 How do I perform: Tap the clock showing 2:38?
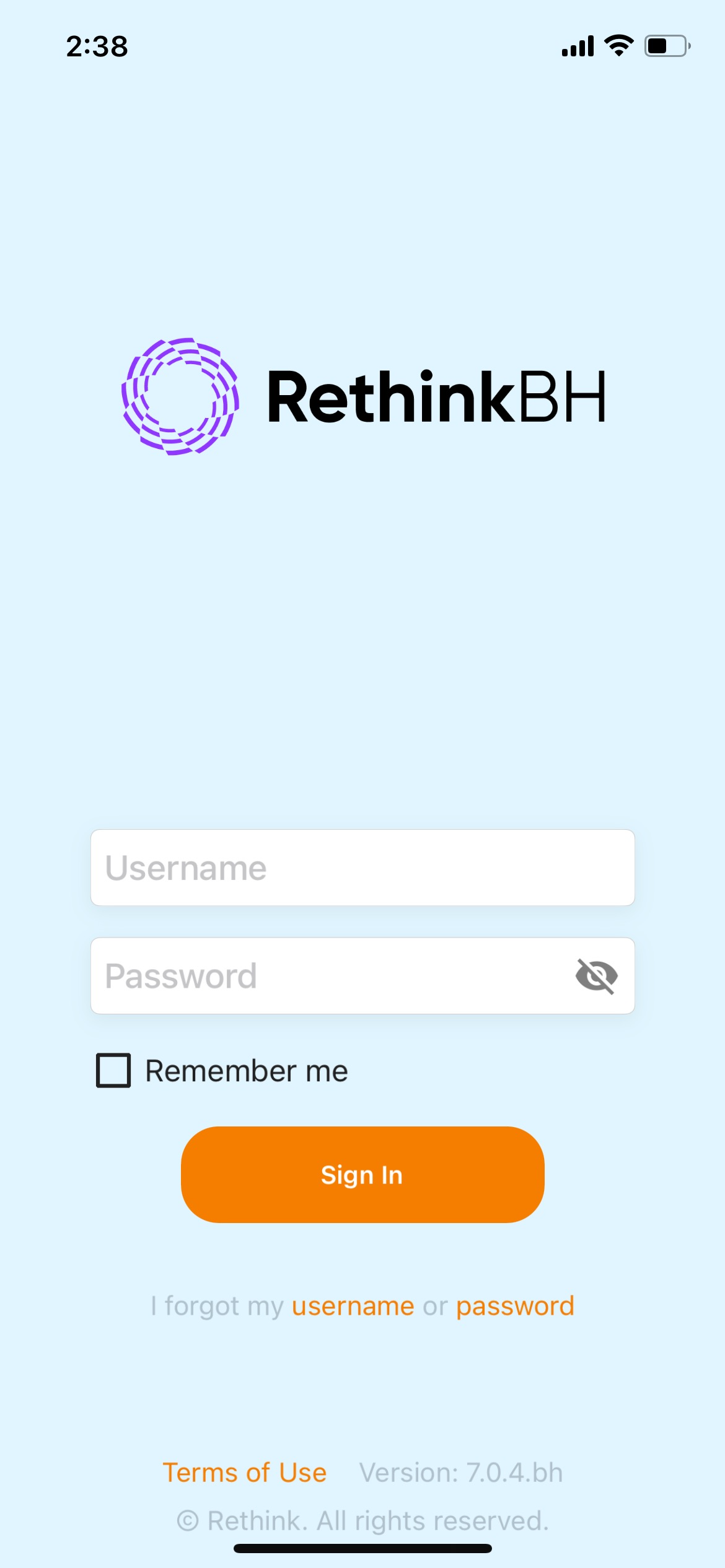[x=97, y=46]
